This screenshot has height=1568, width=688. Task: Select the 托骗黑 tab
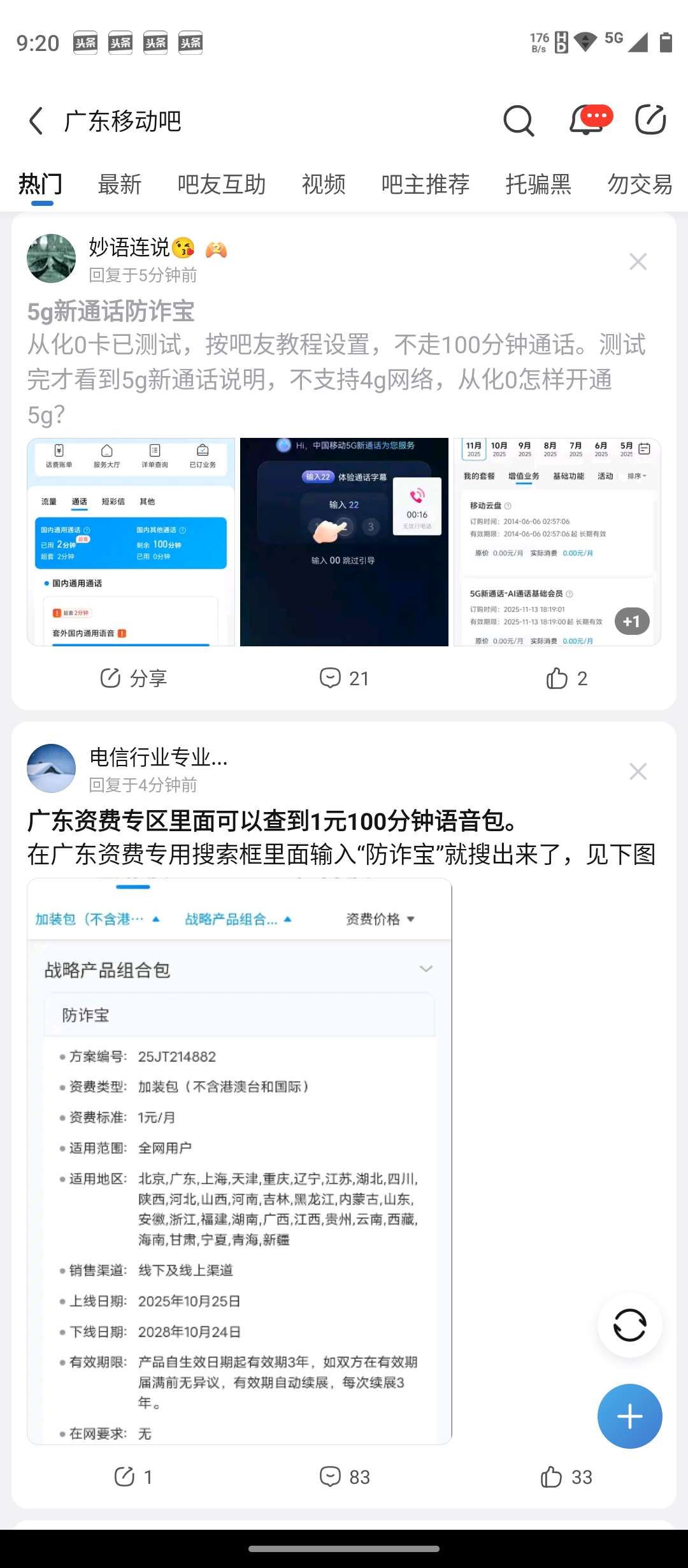pyautogui.click(x=538, y=184)
